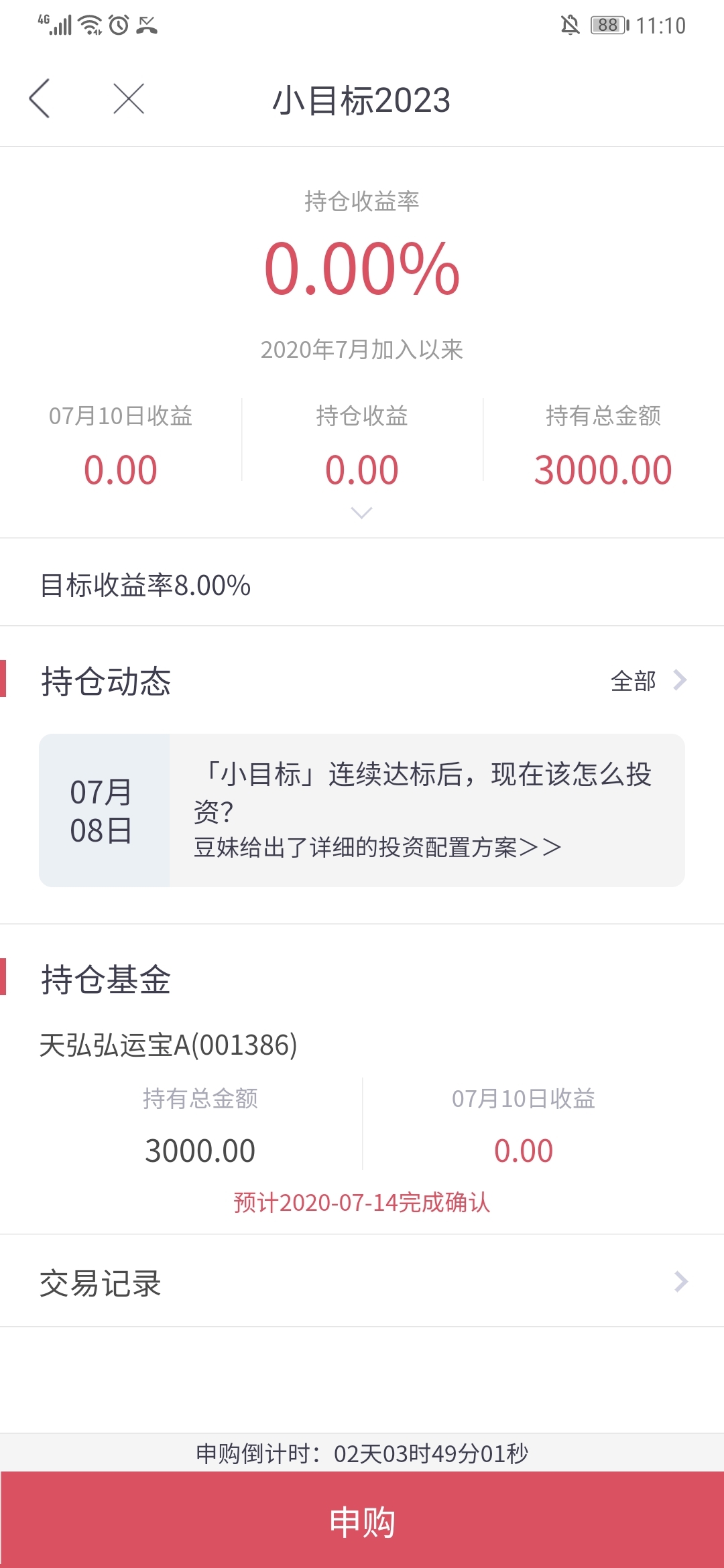The height and width of the screenshot is (1568, 724).
Task: Close the 小目标2023 page
Action: [129, 99]
